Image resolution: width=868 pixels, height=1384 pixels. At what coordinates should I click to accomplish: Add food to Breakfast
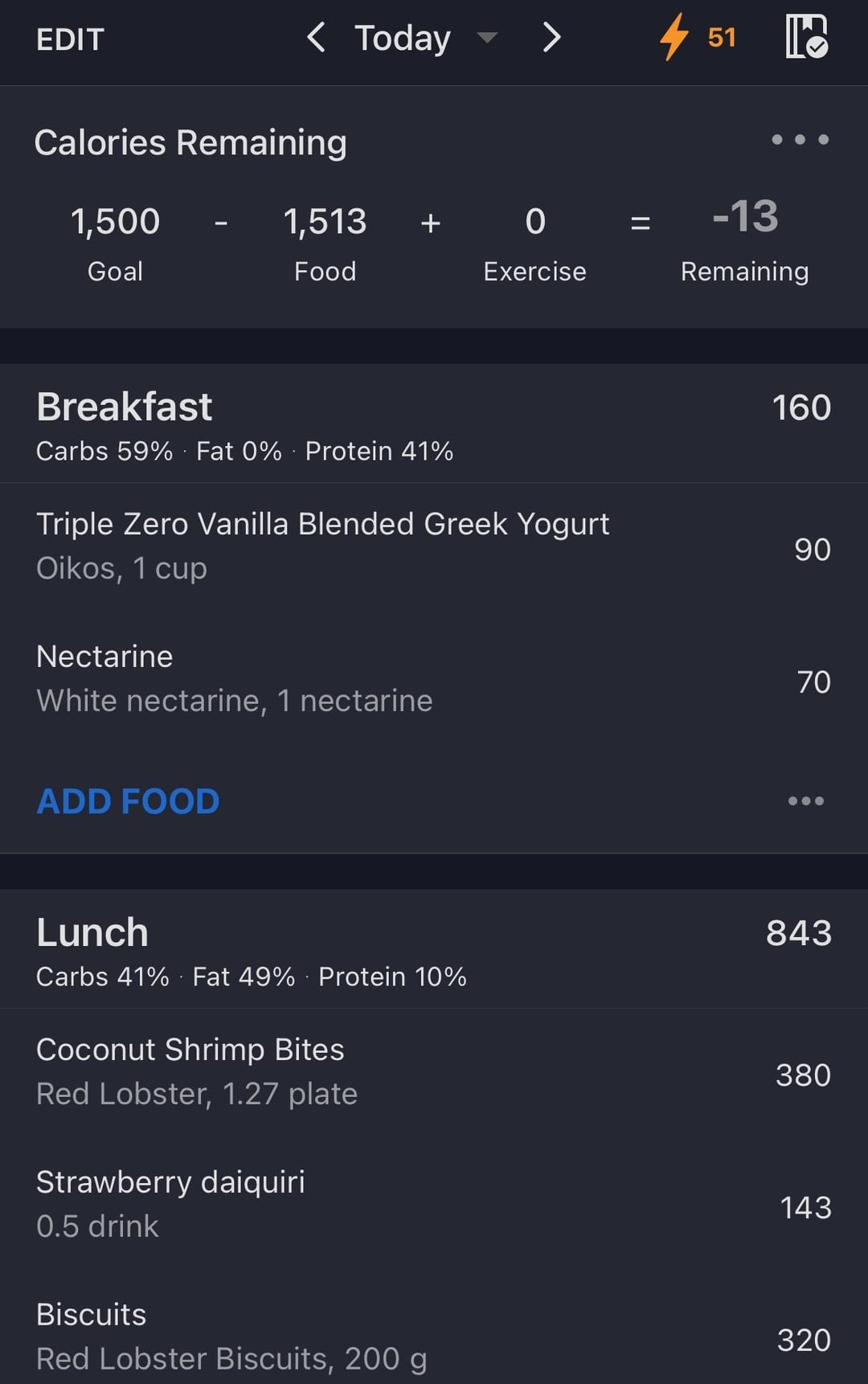pyautogui.click(x=128, y=801)
